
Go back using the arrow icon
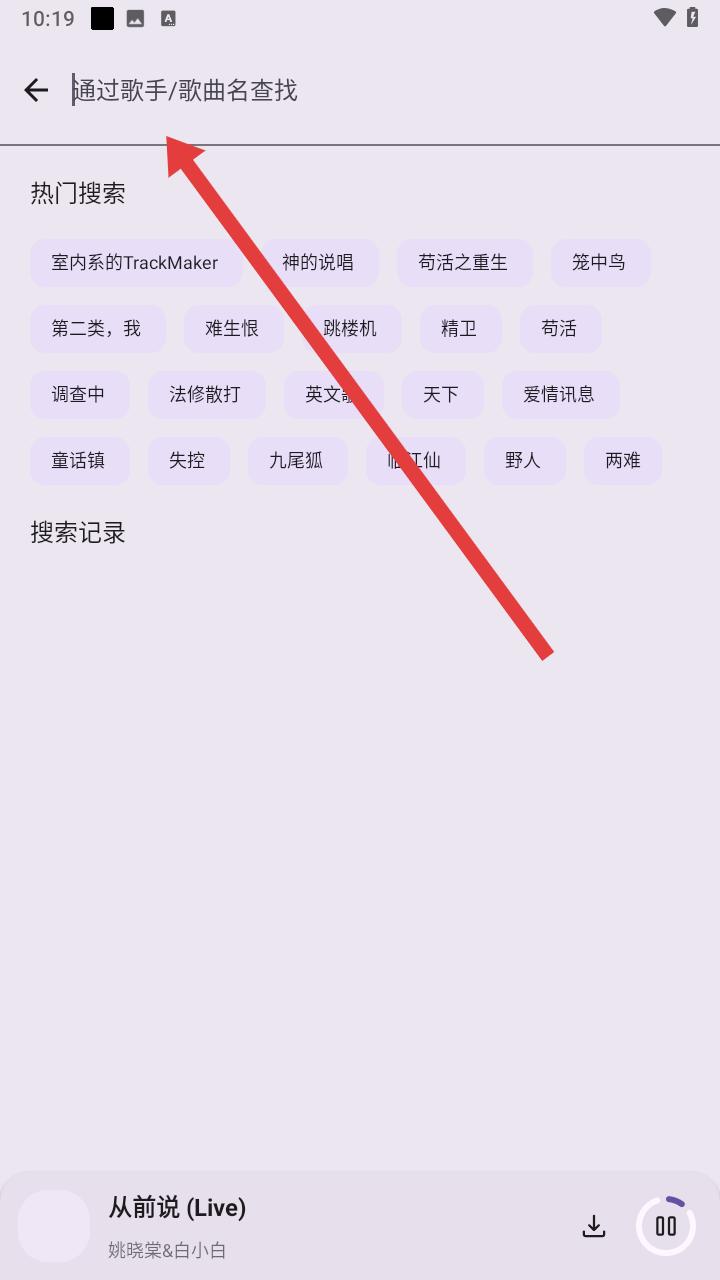coord(36,90)
